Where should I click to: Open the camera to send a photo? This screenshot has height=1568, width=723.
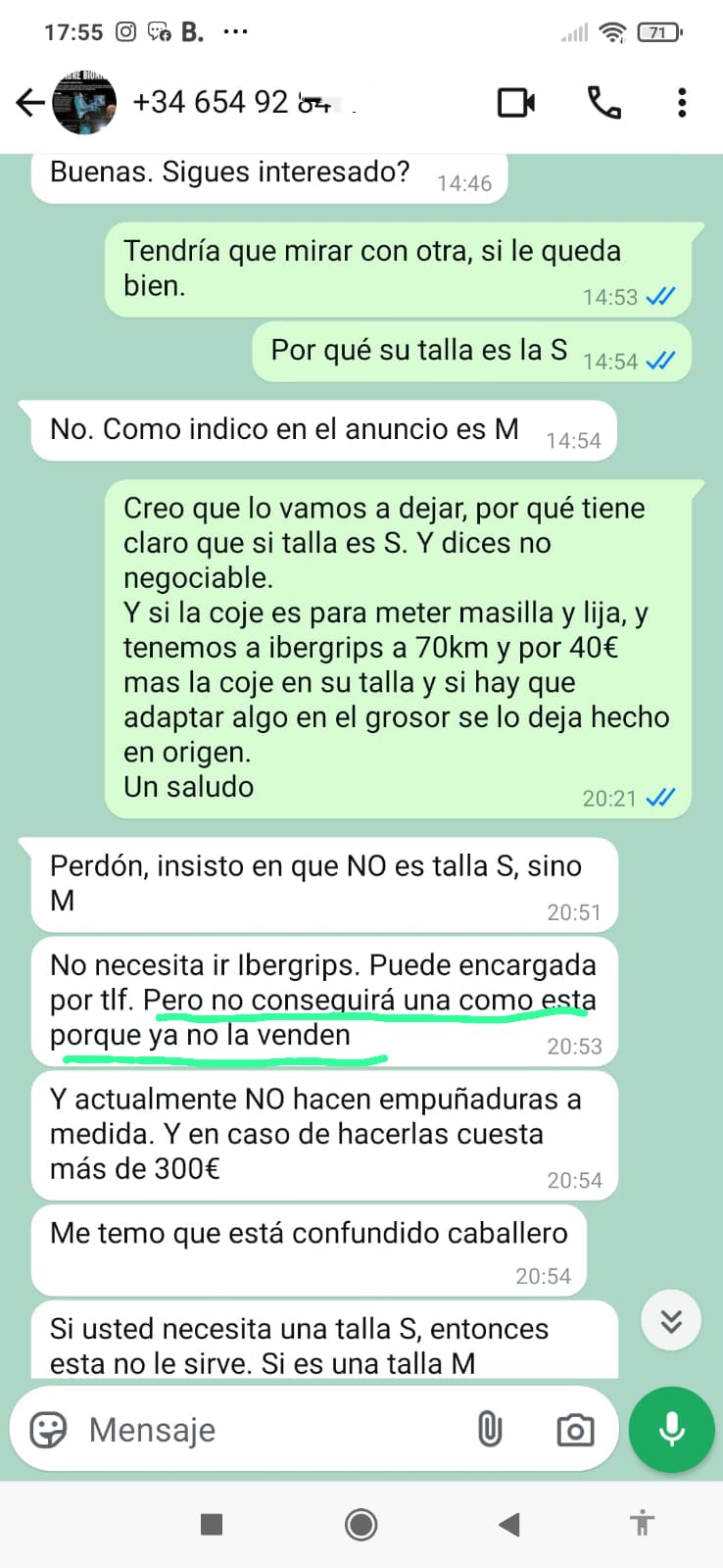tap(575, 1430)
